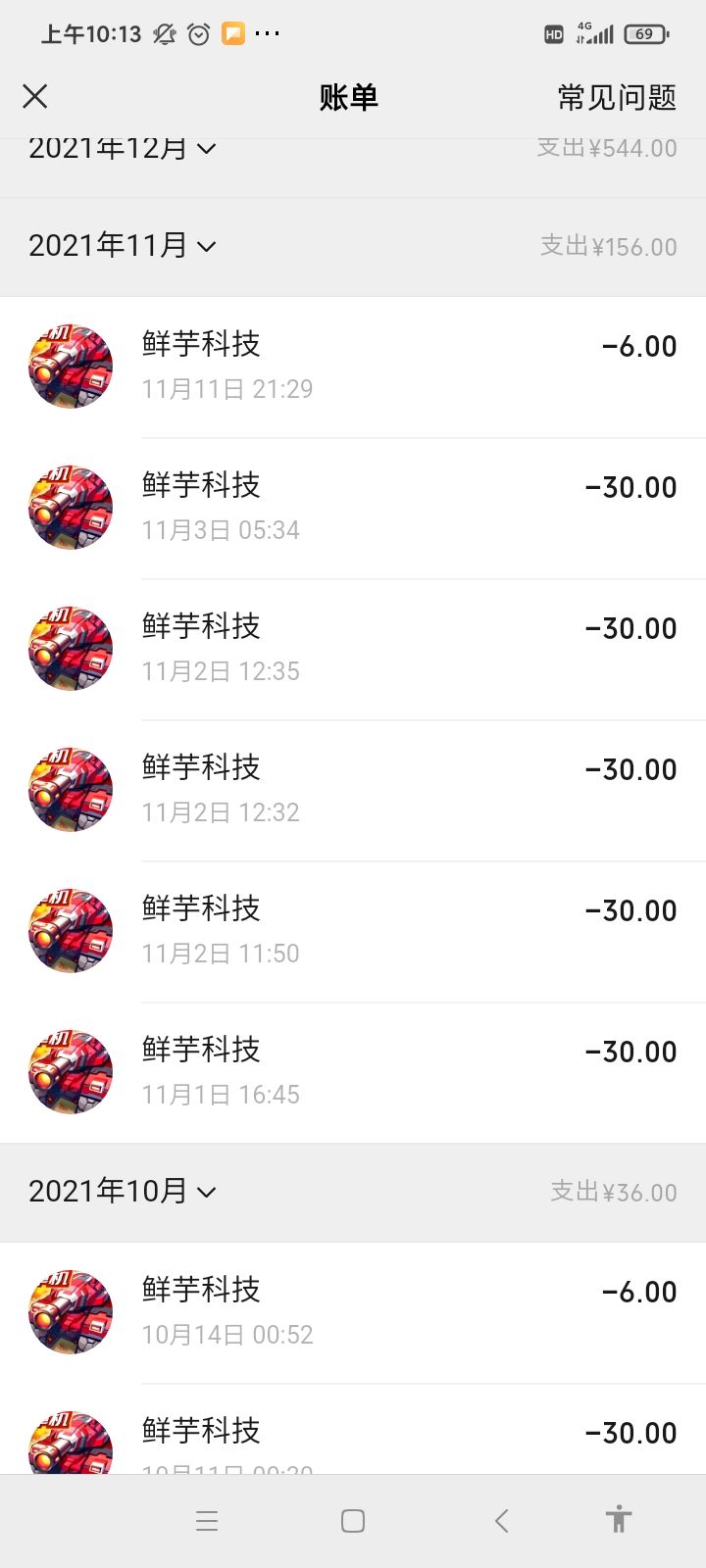
Task: Tap the 鲜芋科技 avatar on the 11月11日 transaction
Action: (70, 366)
